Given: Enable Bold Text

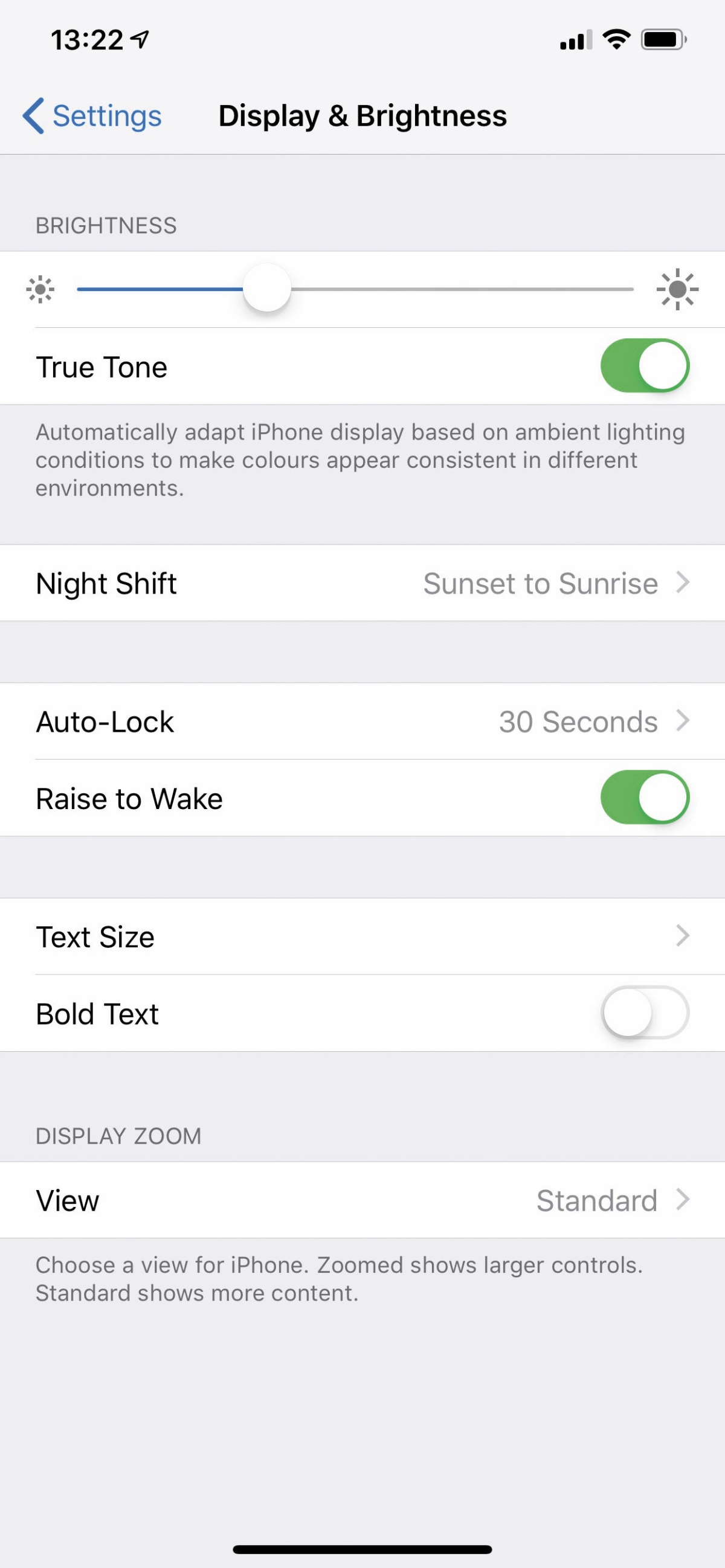Looking at the screenshot, I should coord(645,1013).
